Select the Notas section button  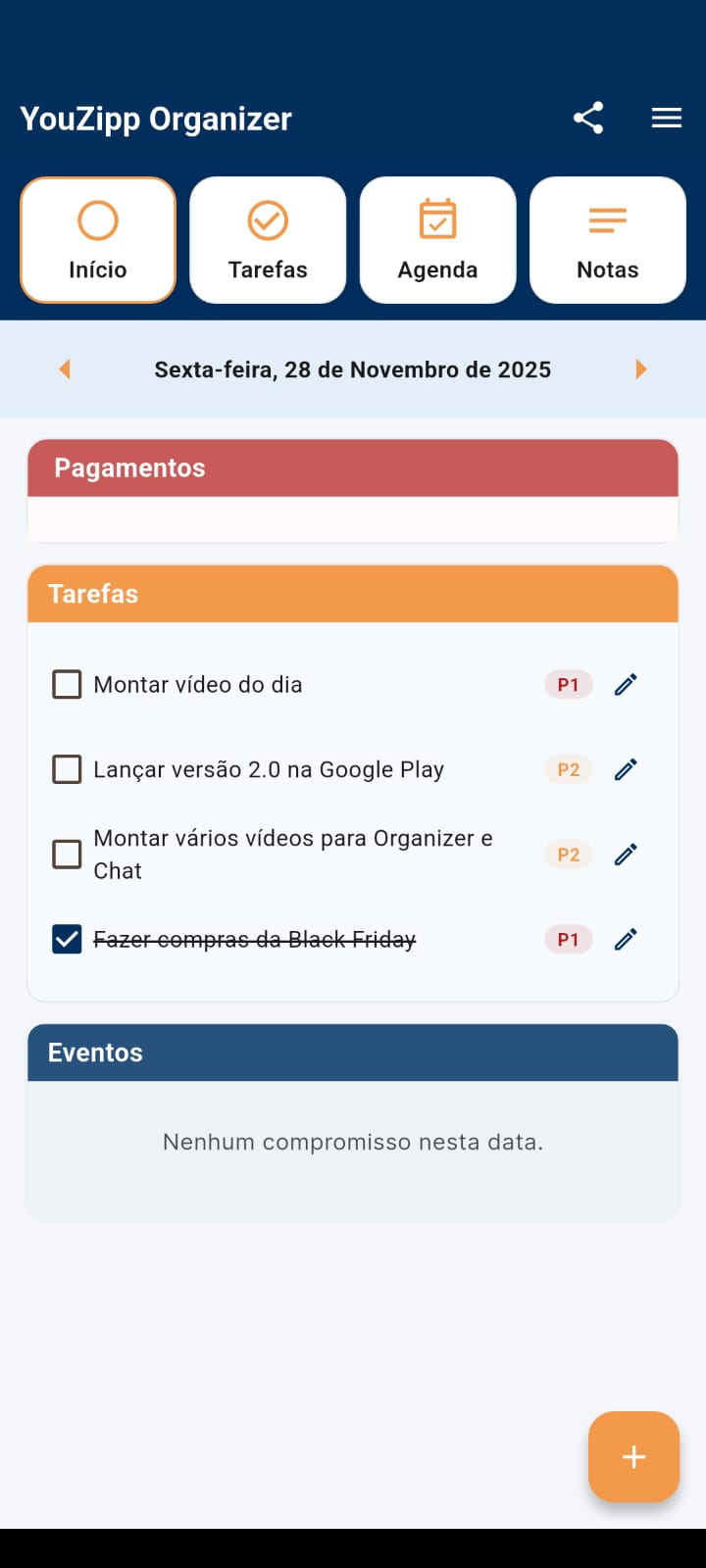click(x=608, y=240)
